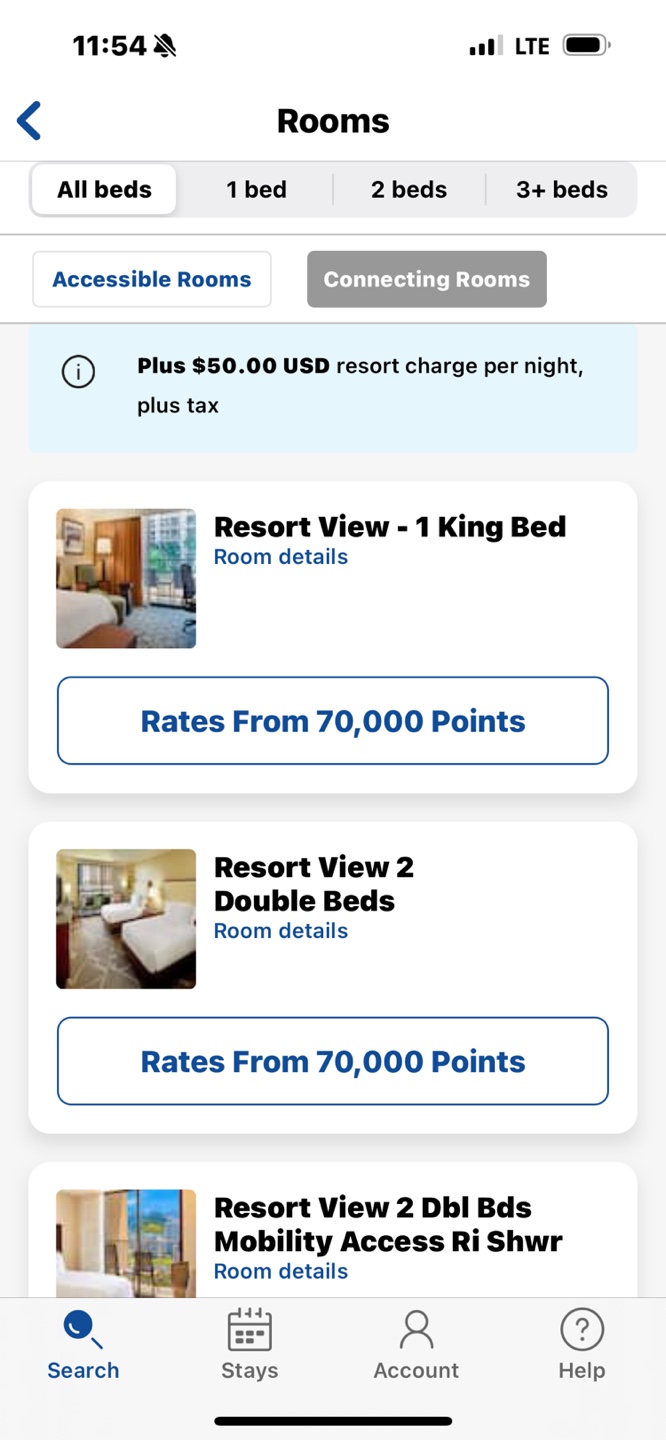The width and height of the screenshot is (666, 1440).
Task: Open Room details for Mobility Access room
Action: pos(281,1271)
